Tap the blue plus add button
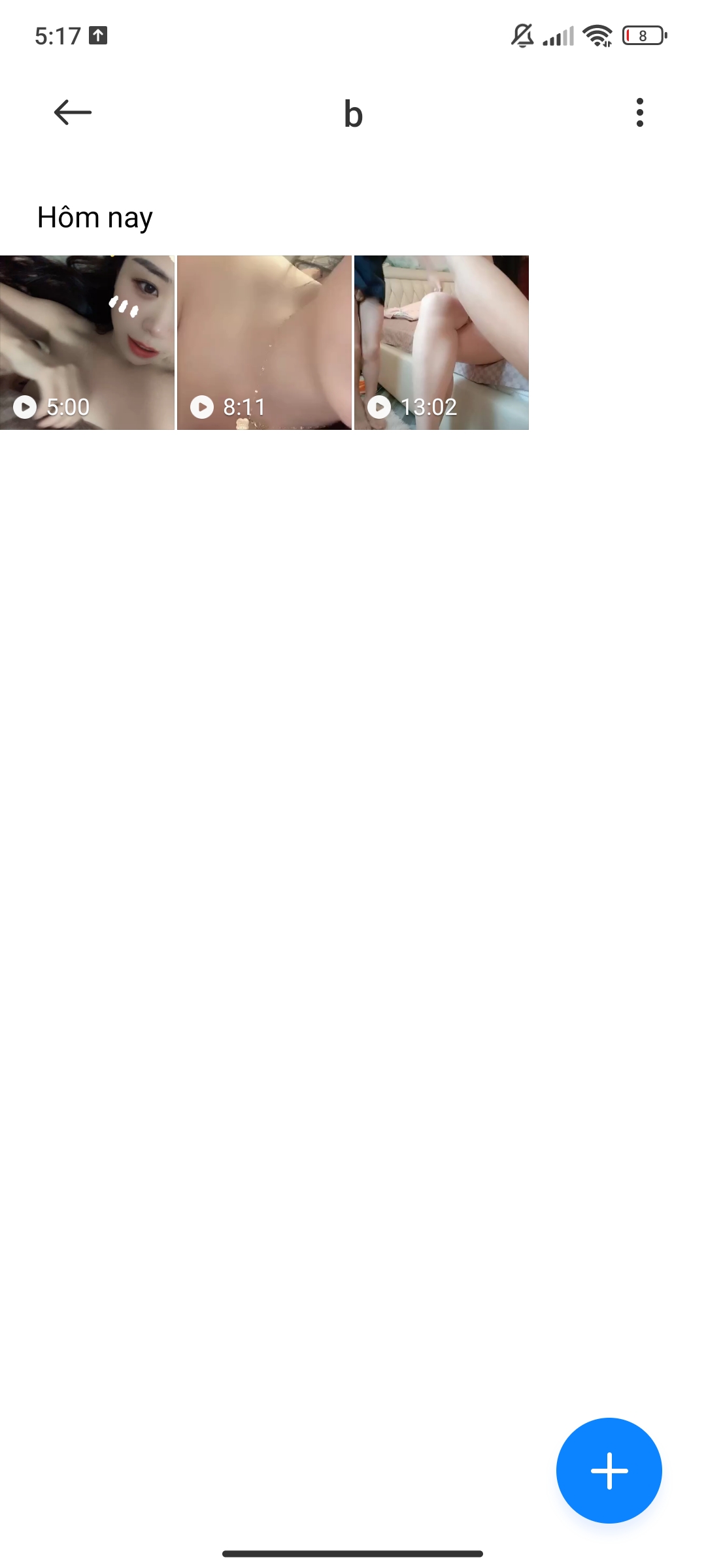The width and height of the screenshot is (706, 1568). [609, 1470]
